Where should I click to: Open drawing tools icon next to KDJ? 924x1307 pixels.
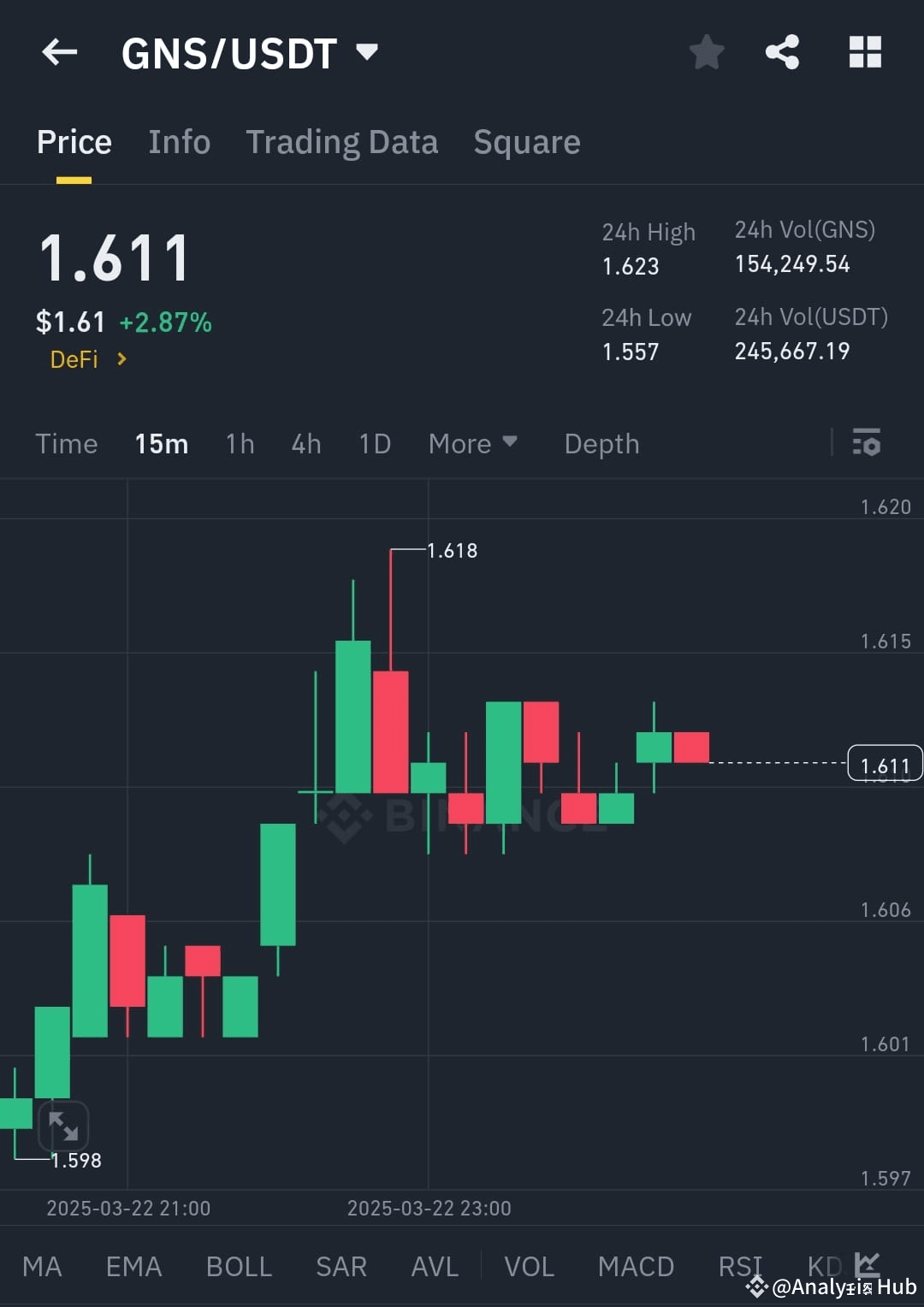[x=867, y=1266]
